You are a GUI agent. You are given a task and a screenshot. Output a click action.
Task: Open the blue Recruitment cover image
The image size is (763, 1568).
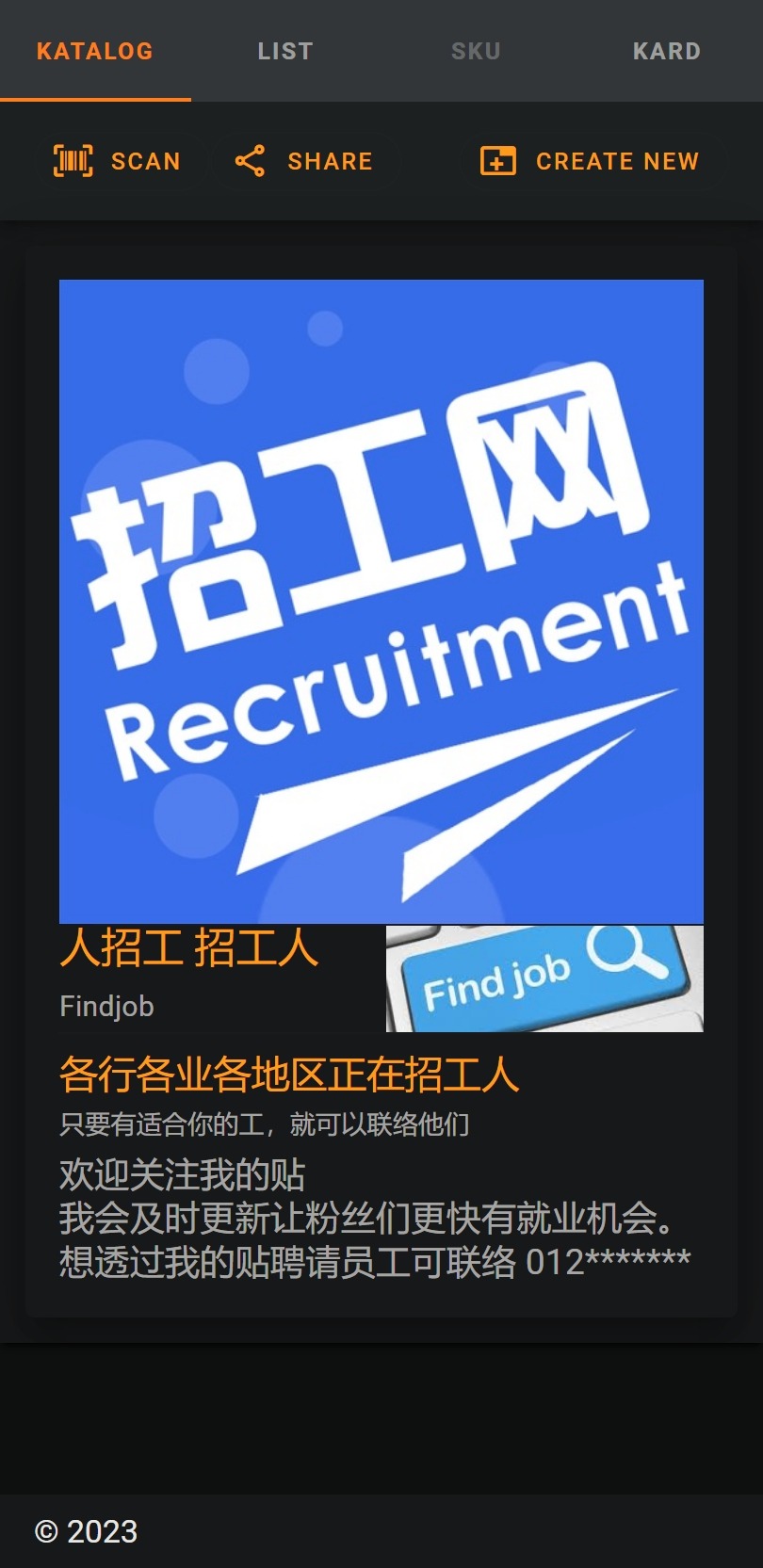(x=381, y=601)
